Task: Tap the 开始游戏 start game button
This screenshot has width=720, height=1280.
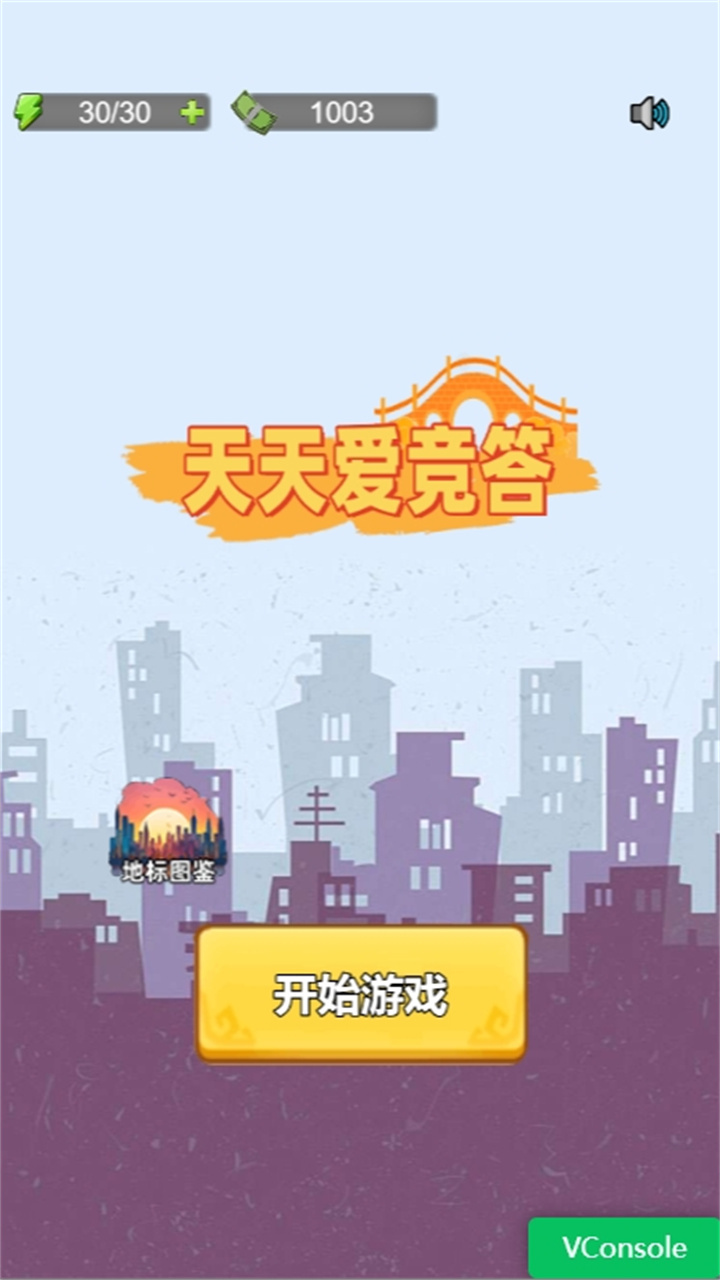Action: pos(361,994)
